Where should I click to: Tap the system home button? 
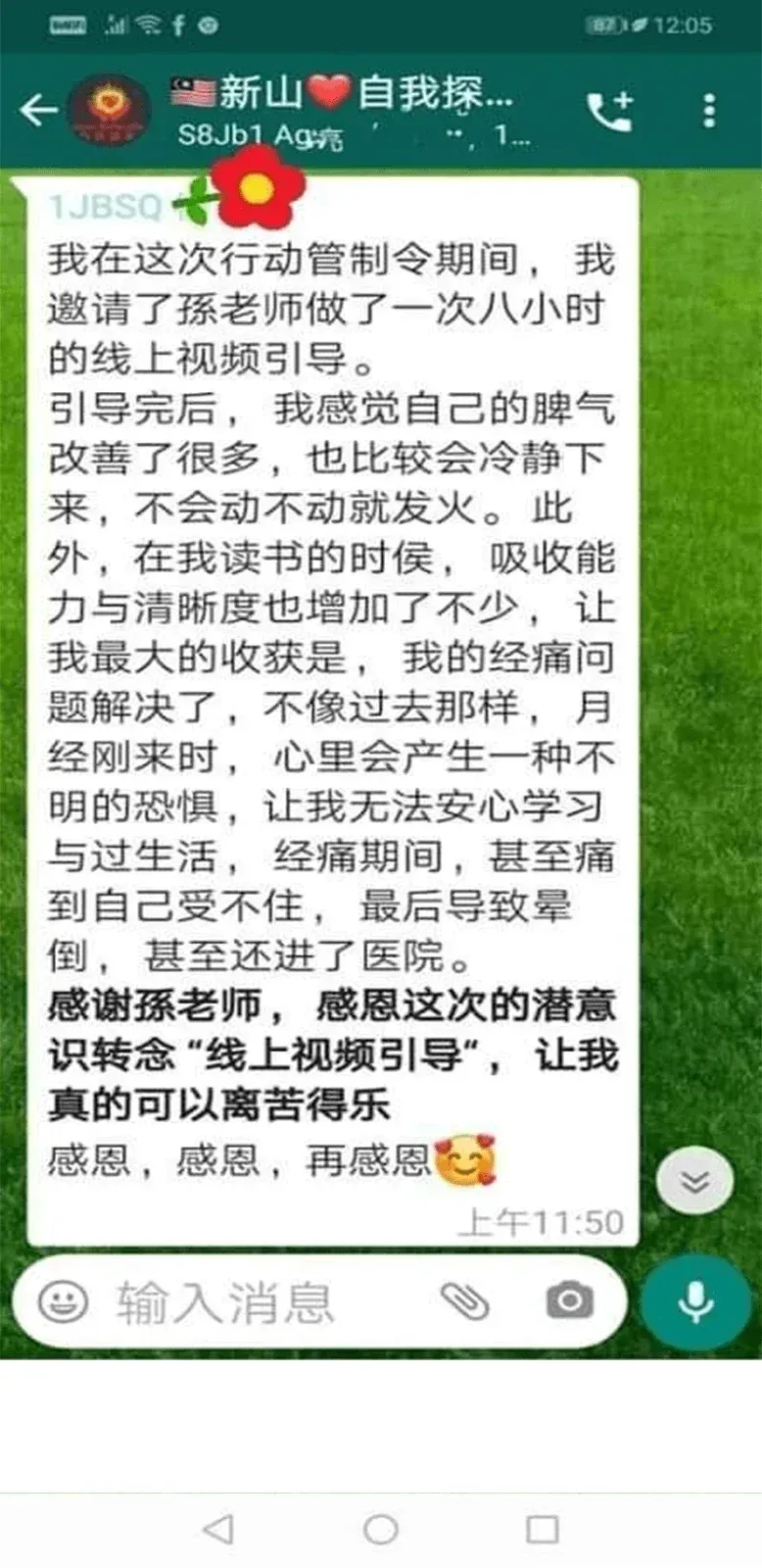380,1529
